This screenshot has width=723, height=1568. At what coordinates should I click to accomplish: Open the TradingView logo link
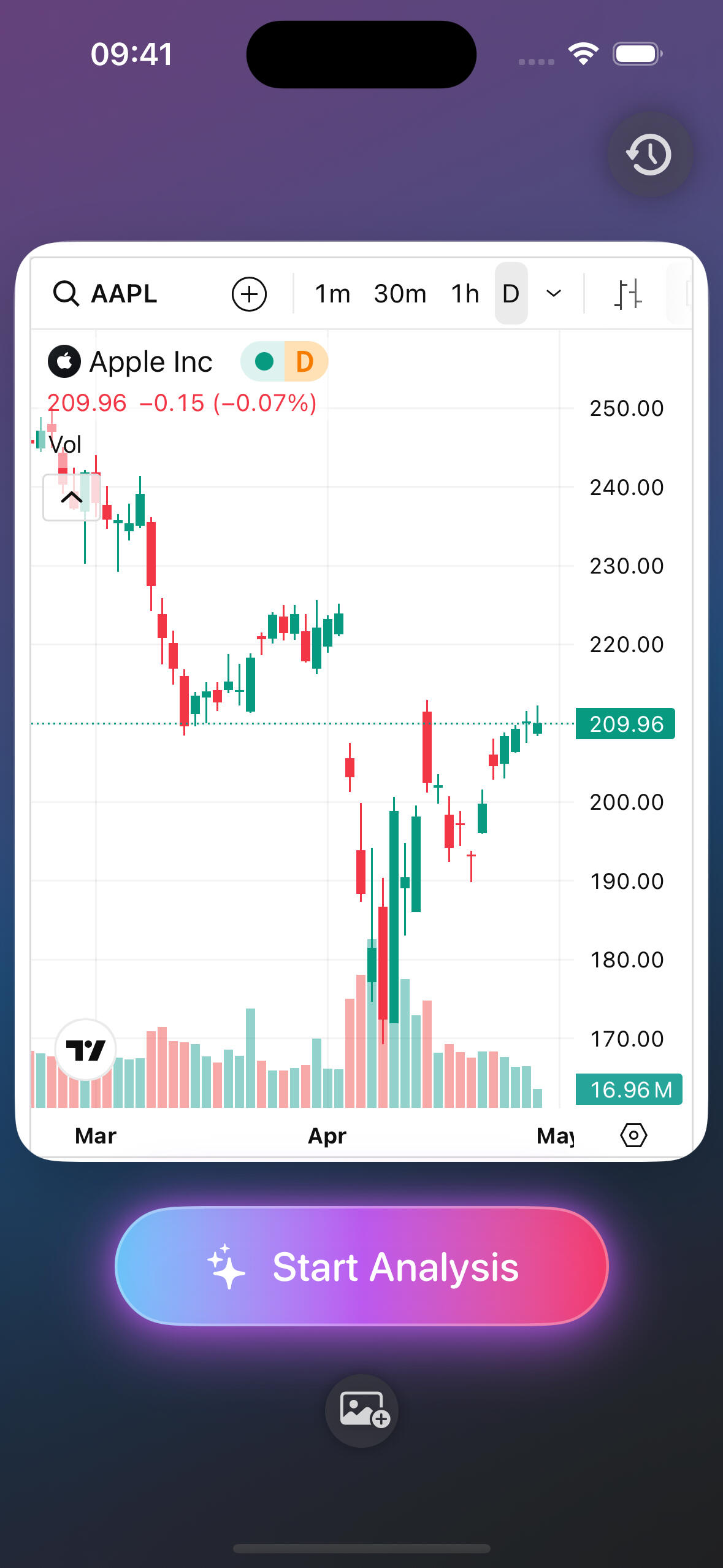point(85,1050)
